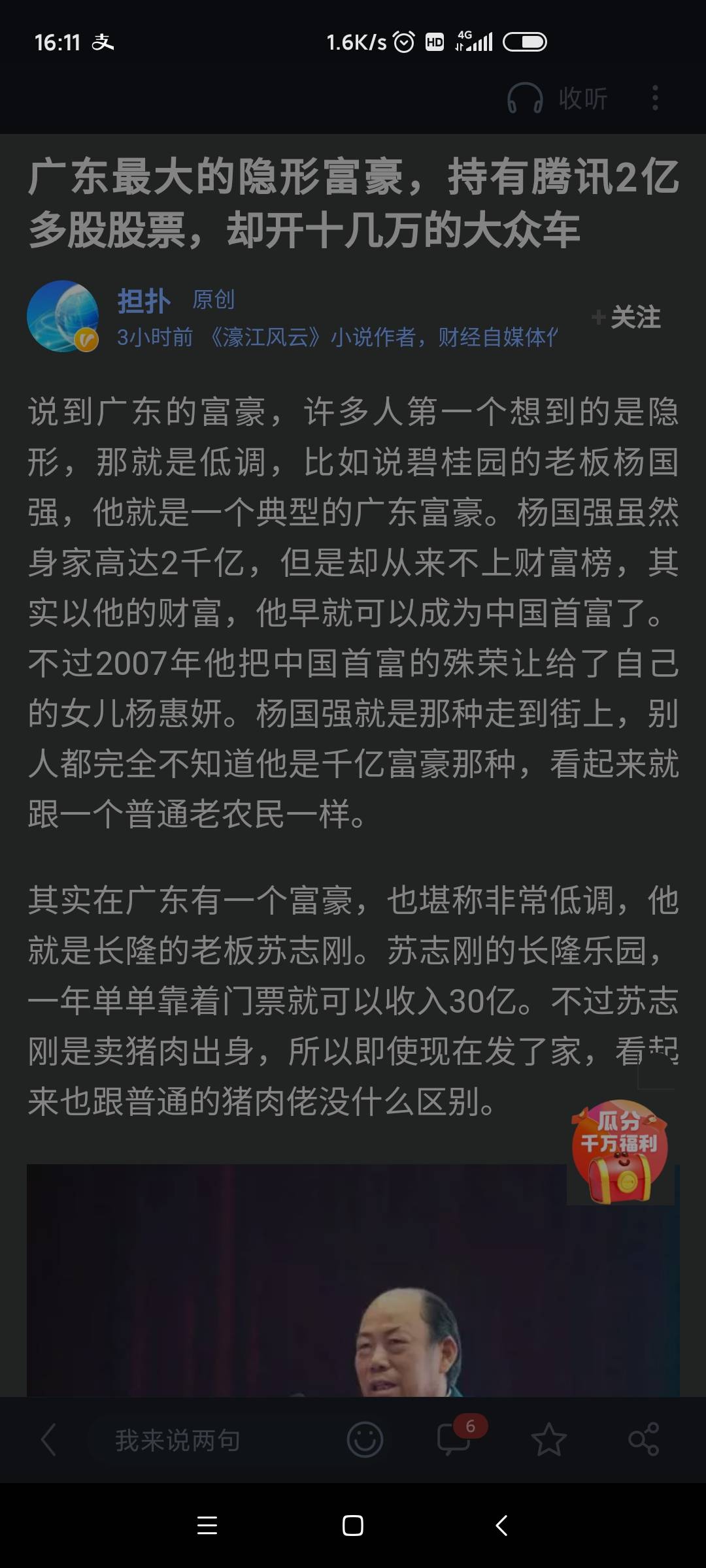The width and height of the screenshot is (706, 1568).
Task: Open the emoji smiley picker
Action: tap(364, 1439)
